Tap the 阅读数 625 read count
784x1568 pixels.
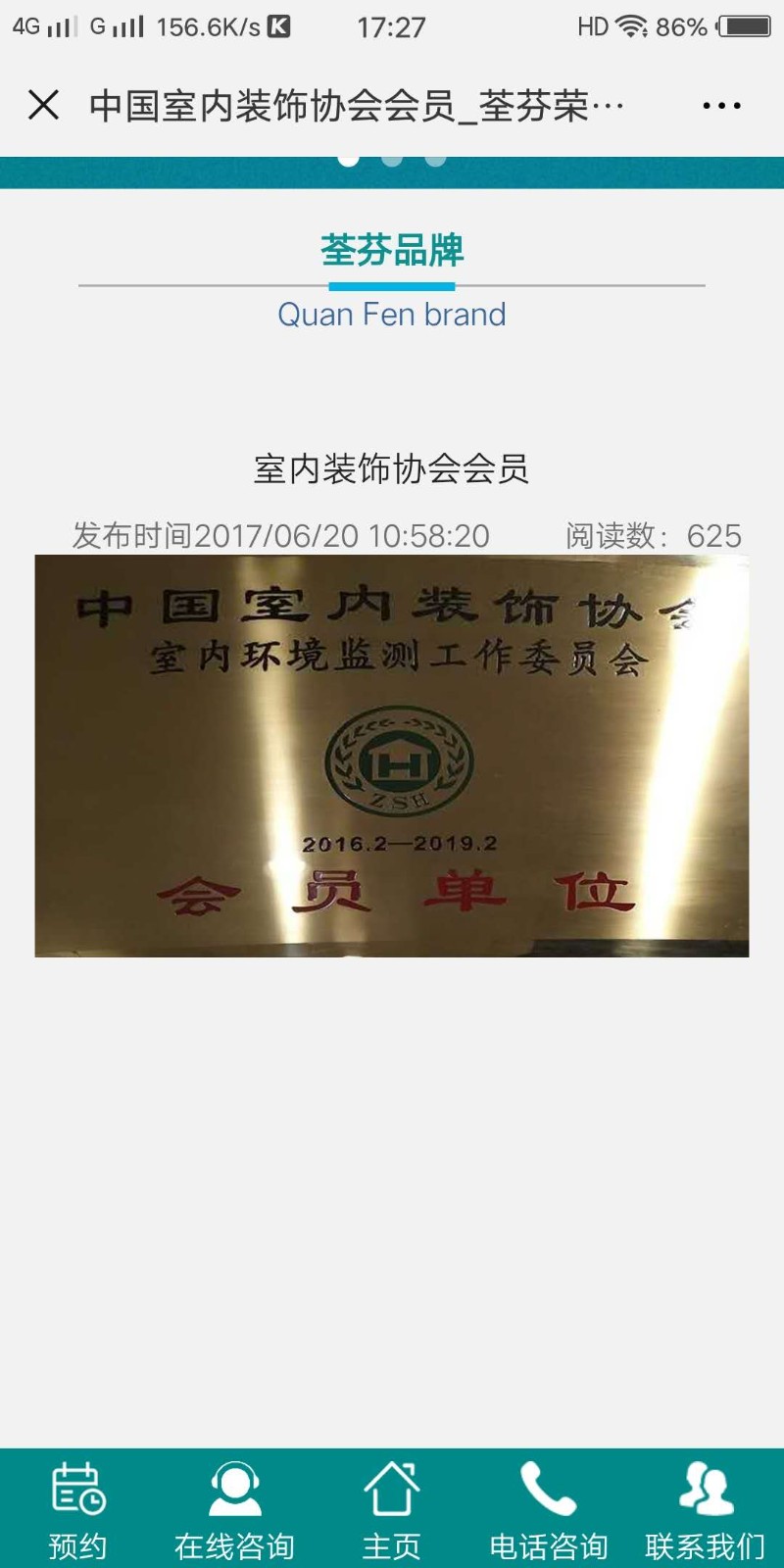[x=655, y=535]
